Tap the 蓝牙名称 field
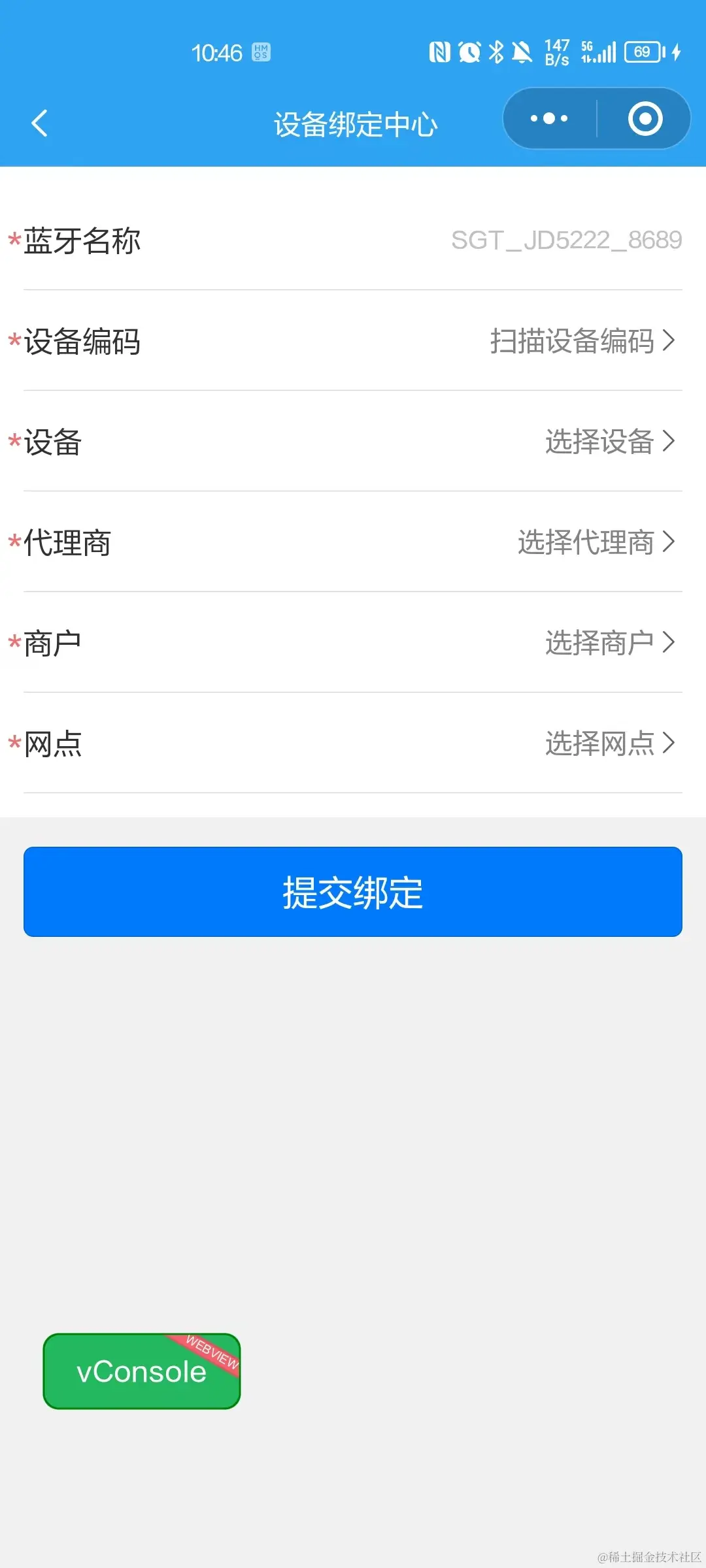The height and width of the screenshot is (1568, 706). 565,240
